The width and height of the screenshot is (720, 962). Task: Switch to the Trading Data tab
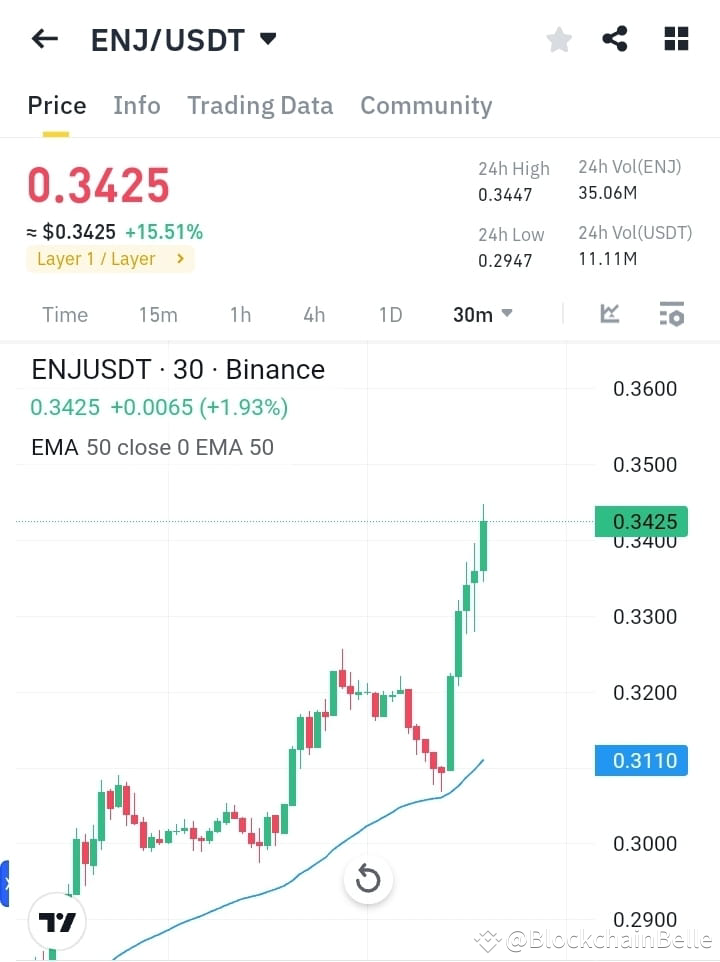(x=260, y=105)
